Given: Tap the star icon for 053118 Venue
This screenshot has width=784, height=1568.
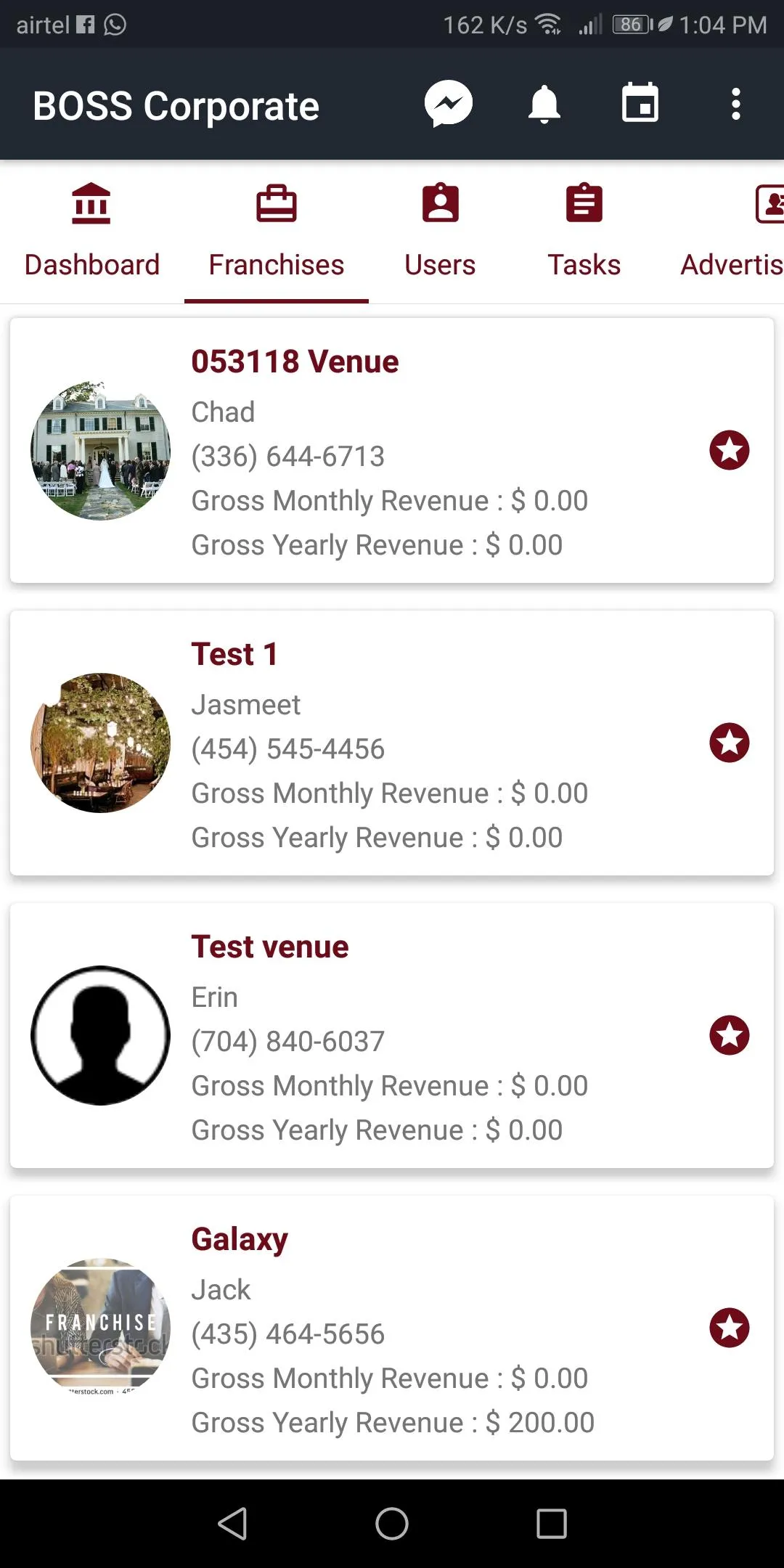Looking at the screenshot, I should (x=729, y=450).
